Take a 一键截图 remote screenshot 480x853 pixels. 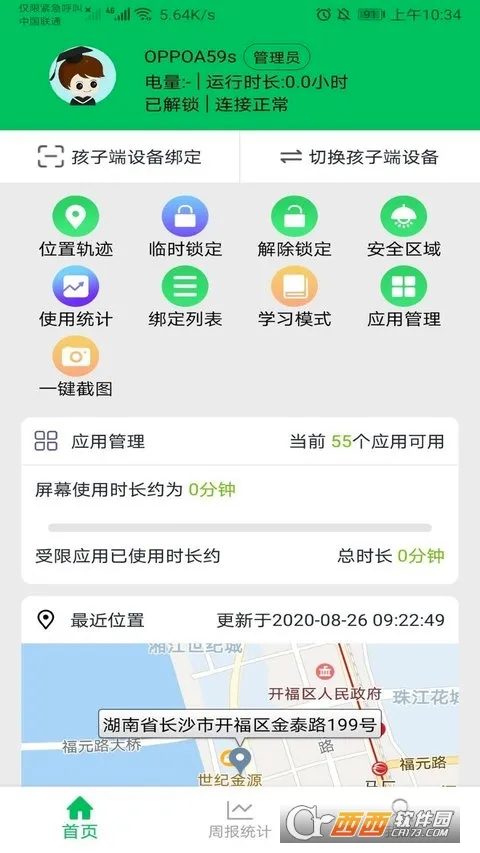tap(76, 367)
